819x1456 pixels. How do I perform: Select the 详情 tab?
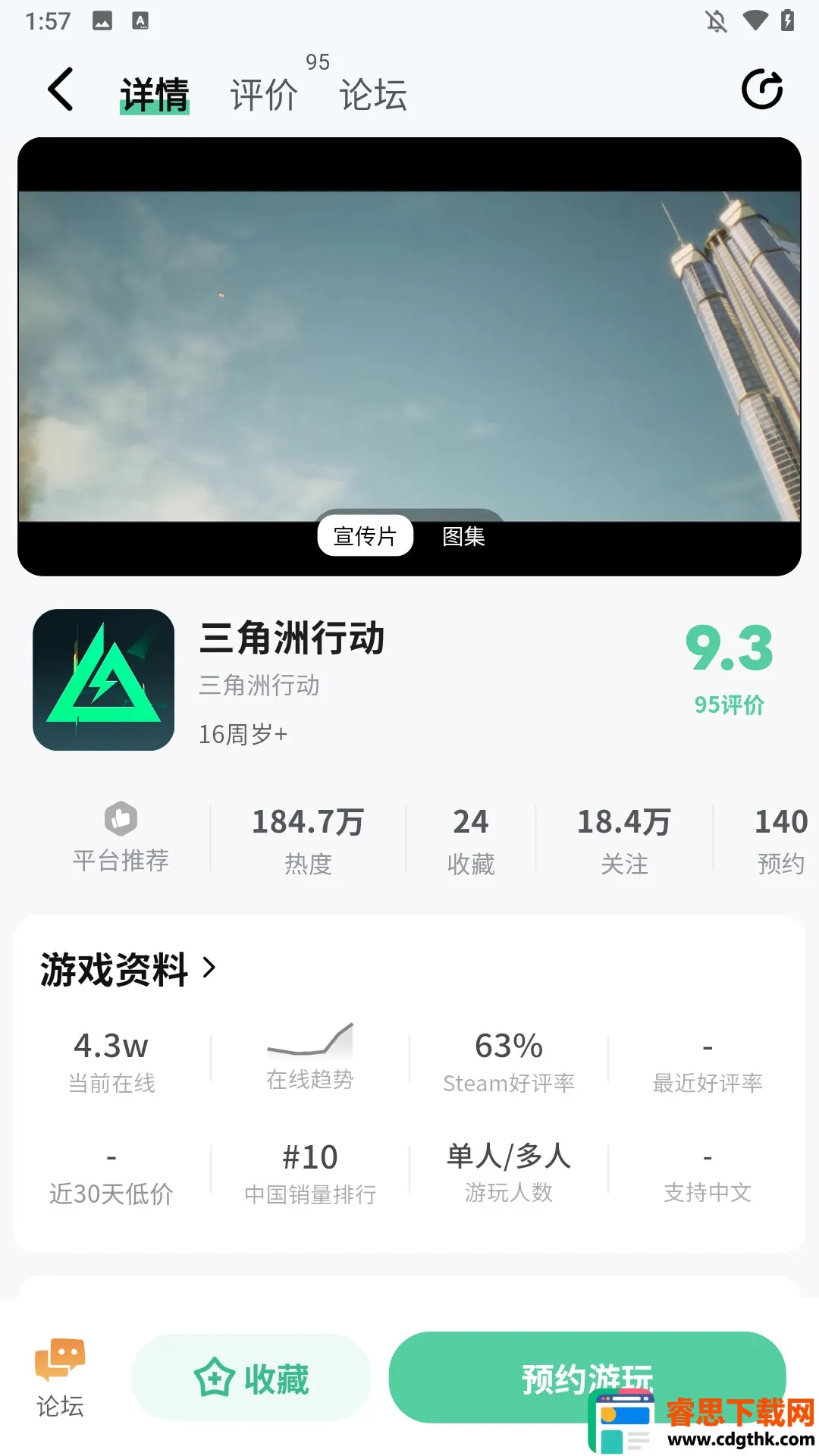(155, 95)
